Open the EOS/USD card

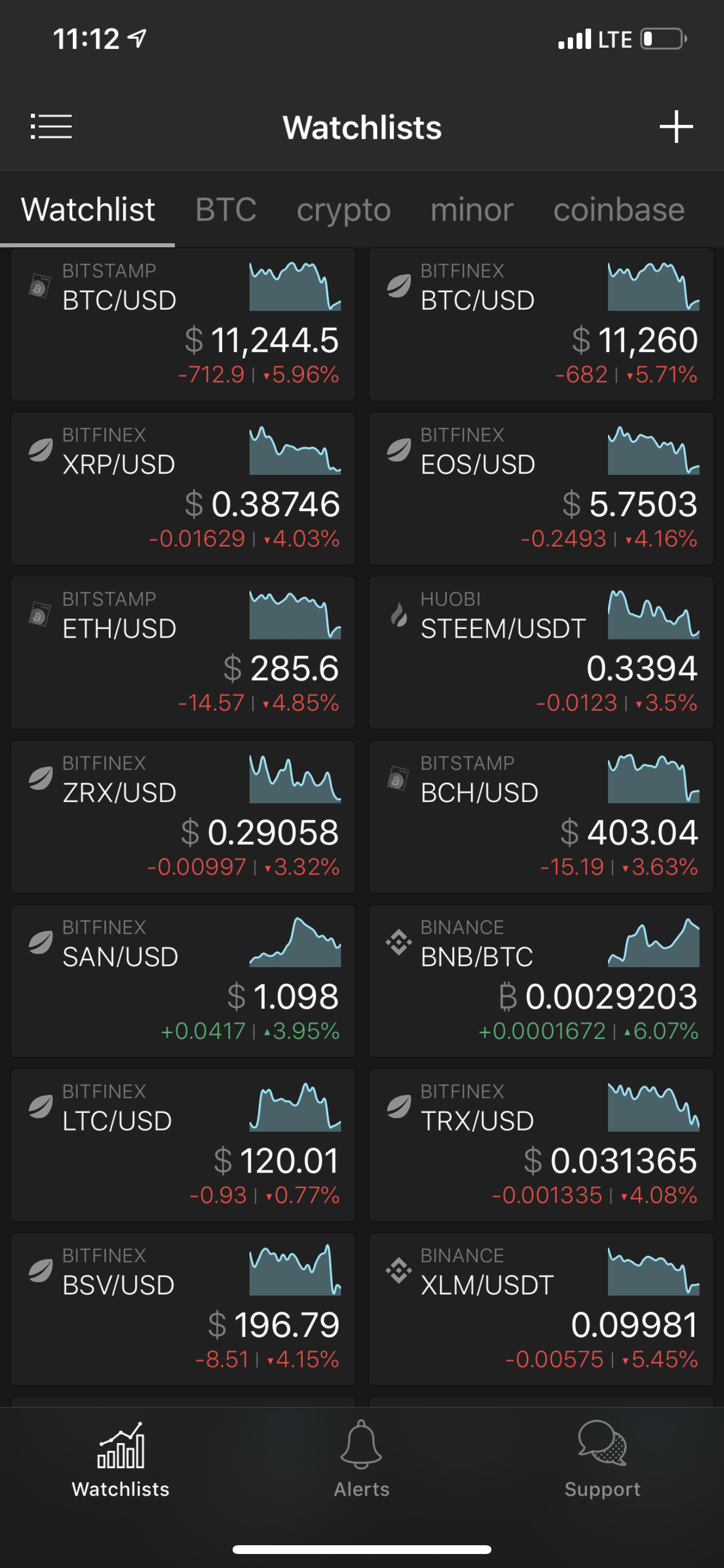pyautogui.click(x=541, y=488)
